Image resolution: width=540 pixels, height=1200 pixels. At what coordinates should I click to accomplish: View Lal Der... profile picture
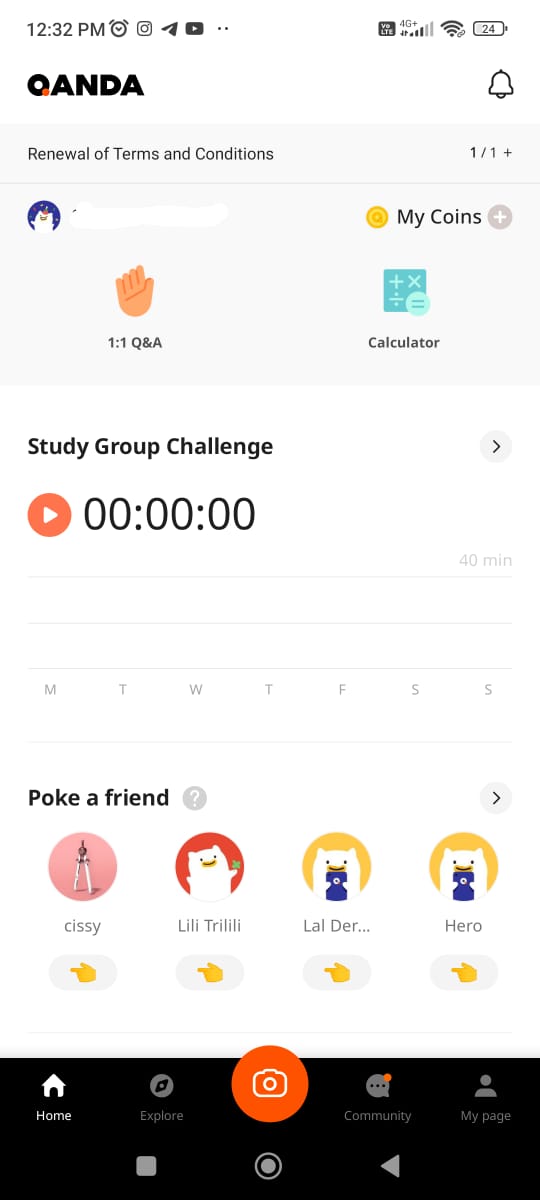[337, 867]
